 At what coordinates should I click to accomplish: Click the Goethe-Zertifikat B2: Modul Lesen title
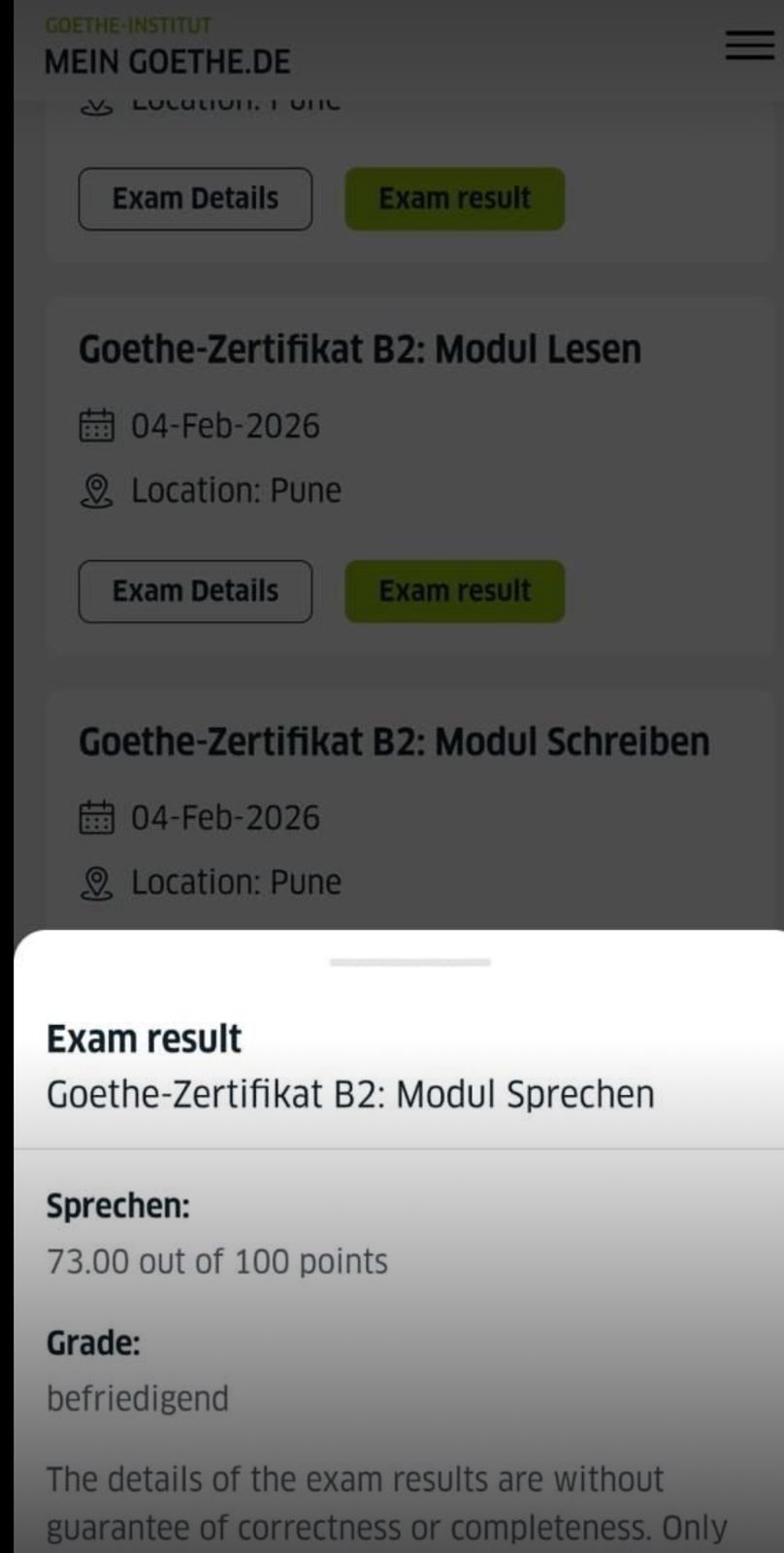pos(359,349)
